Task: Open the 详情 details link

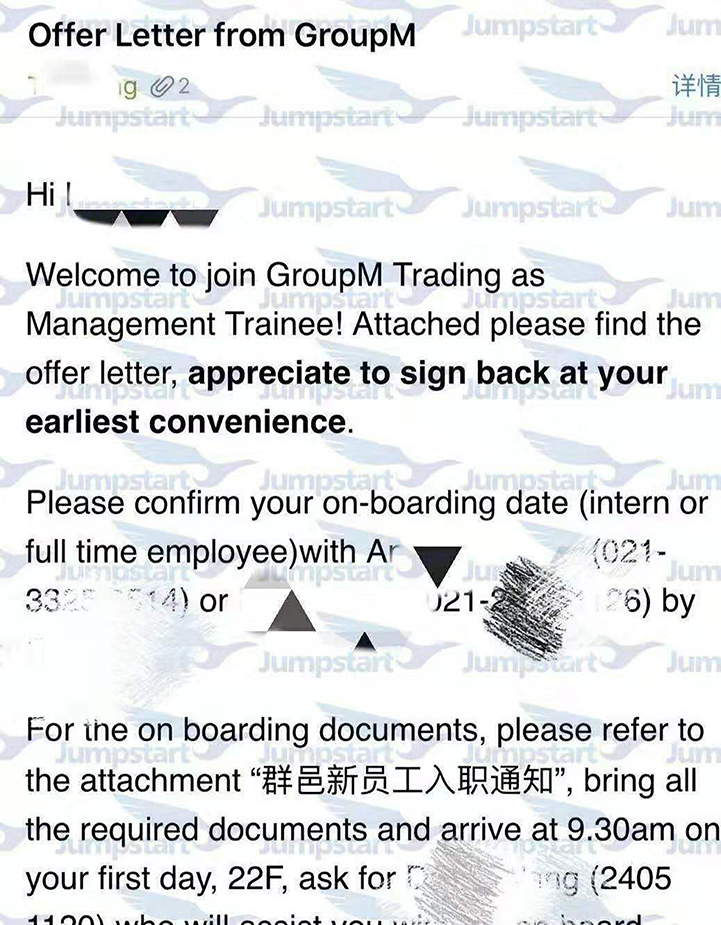Action: [x=697, y=86]
